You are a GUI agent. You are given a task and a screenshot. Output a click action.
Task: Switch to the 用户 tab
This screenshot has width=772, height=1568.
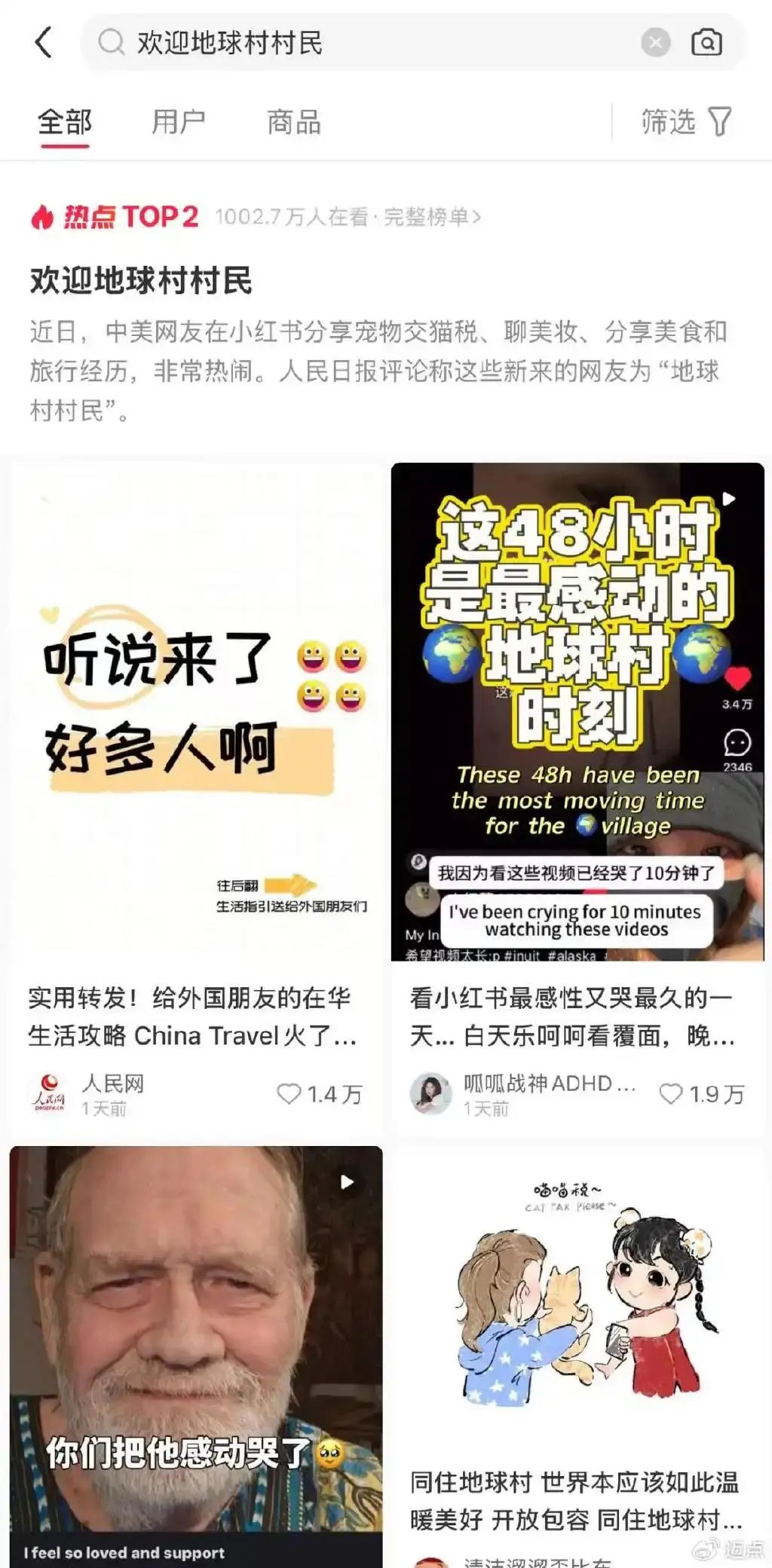(178, 122)
